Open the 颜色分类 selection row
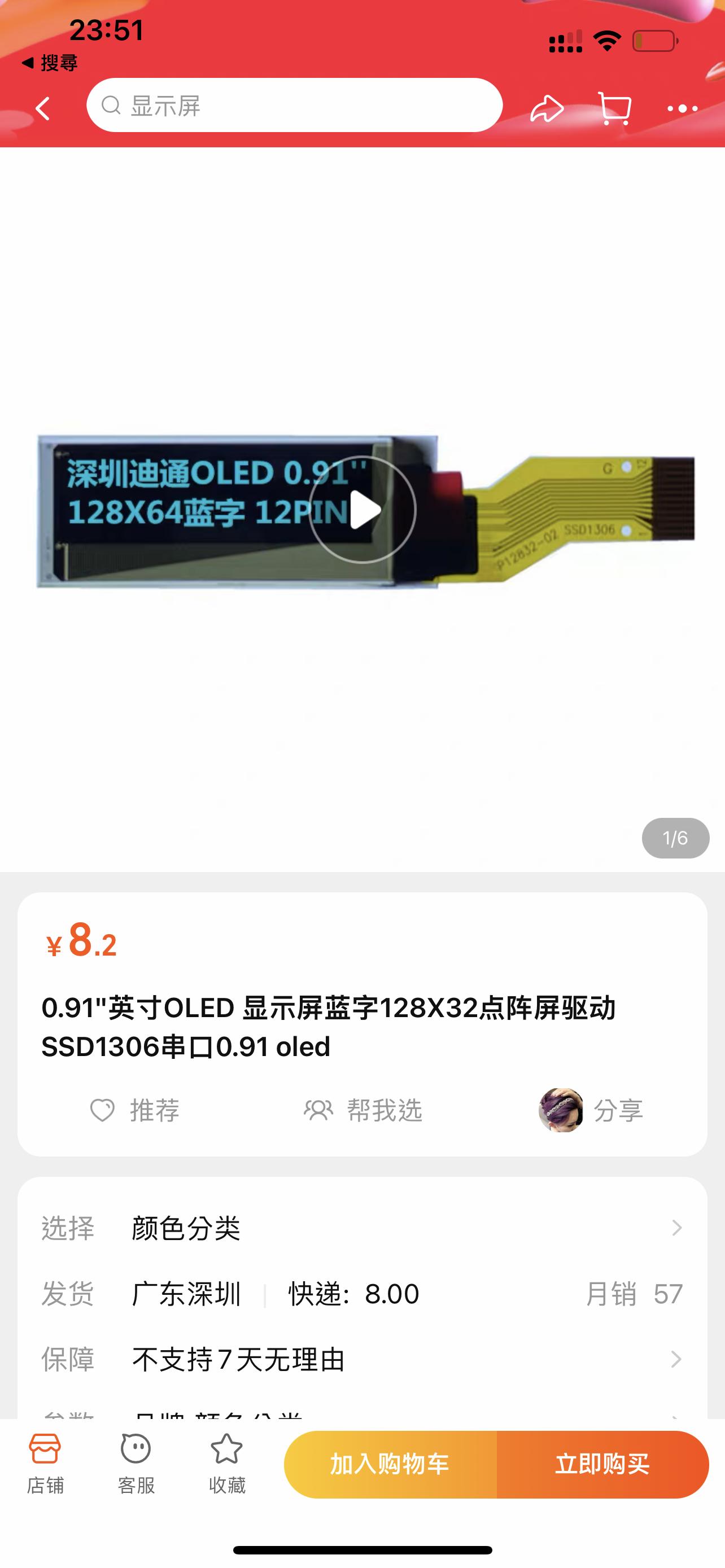The height and width of the screenshot is (1568, 725). [x=362, y=1228]
